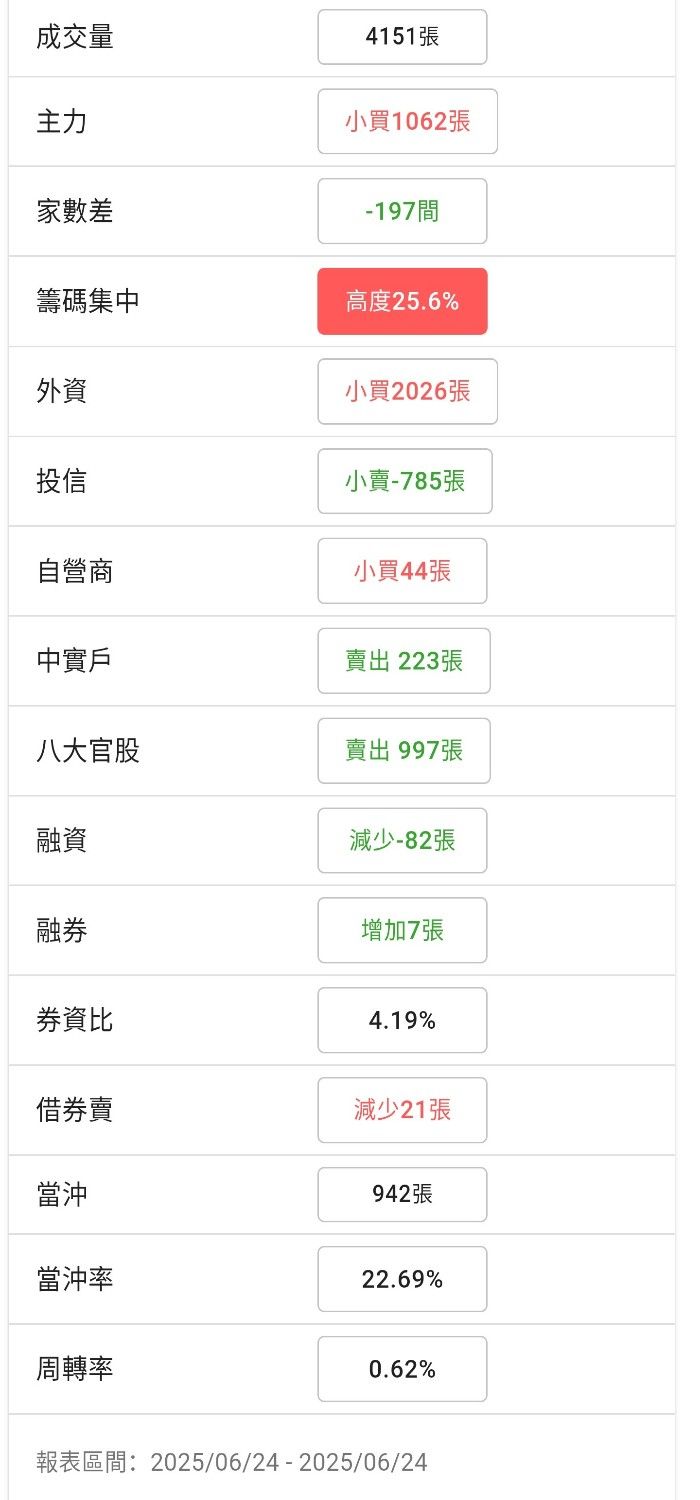Open 外資 小買2026張 details
Image resolution: width=700 pixels, height=1500 pixels.
407,391
